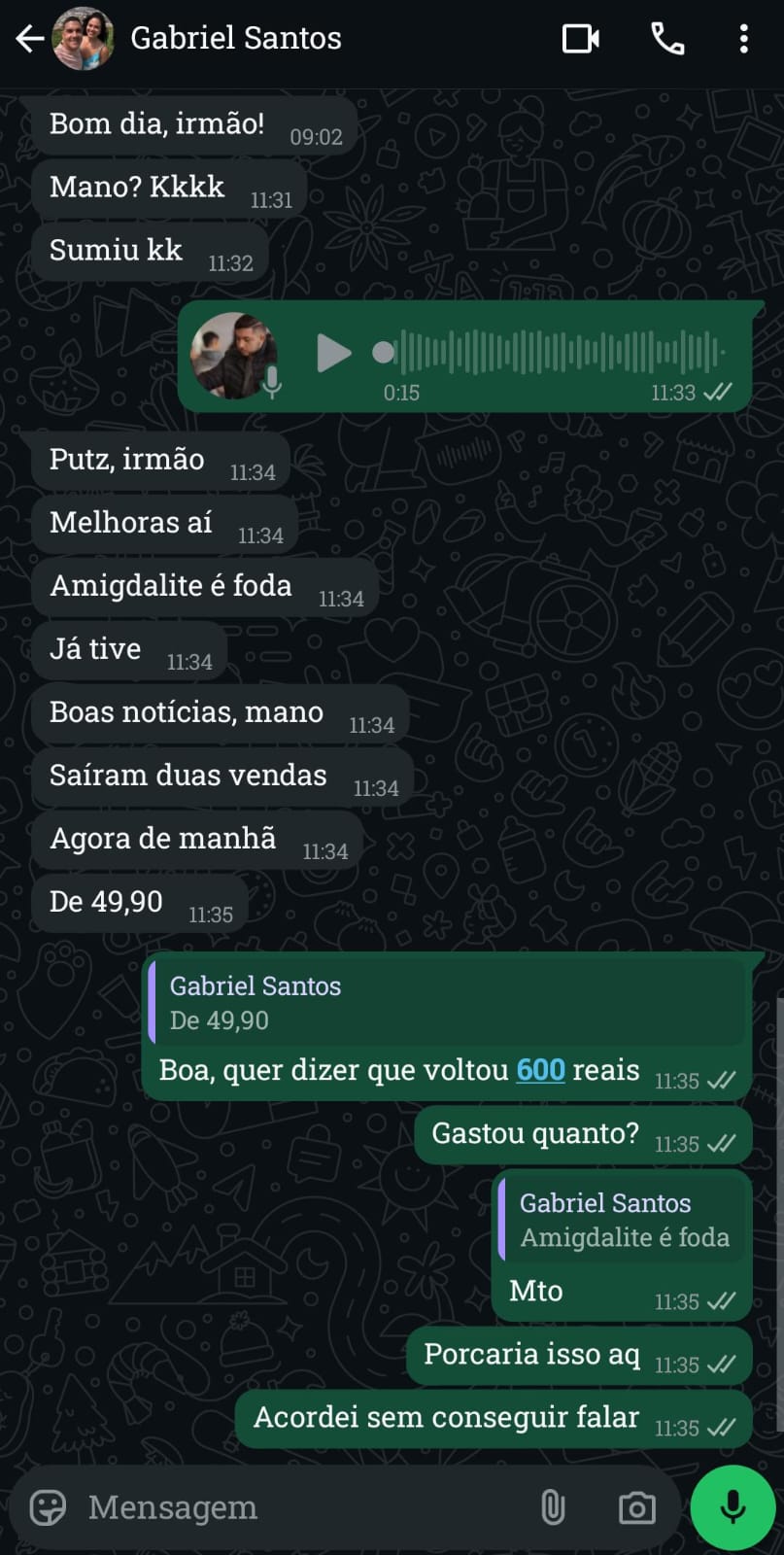The height and width of the screenshot is (1555, 784).
Task: Start a video call with Gabriel
Action: [580, 39]
